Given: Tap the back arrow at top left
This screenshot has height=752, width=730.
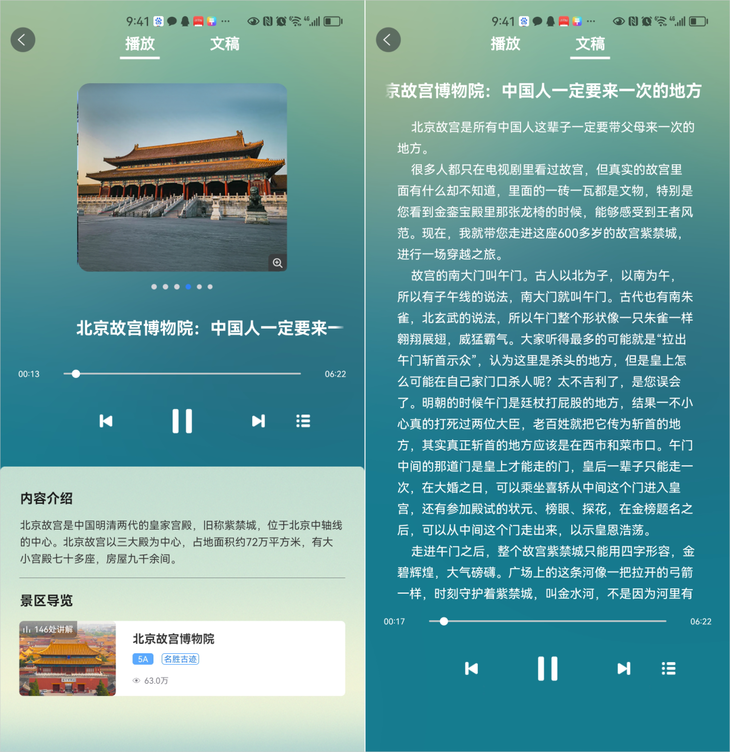Looking at the screenshot, I should (x=22, y=40).
